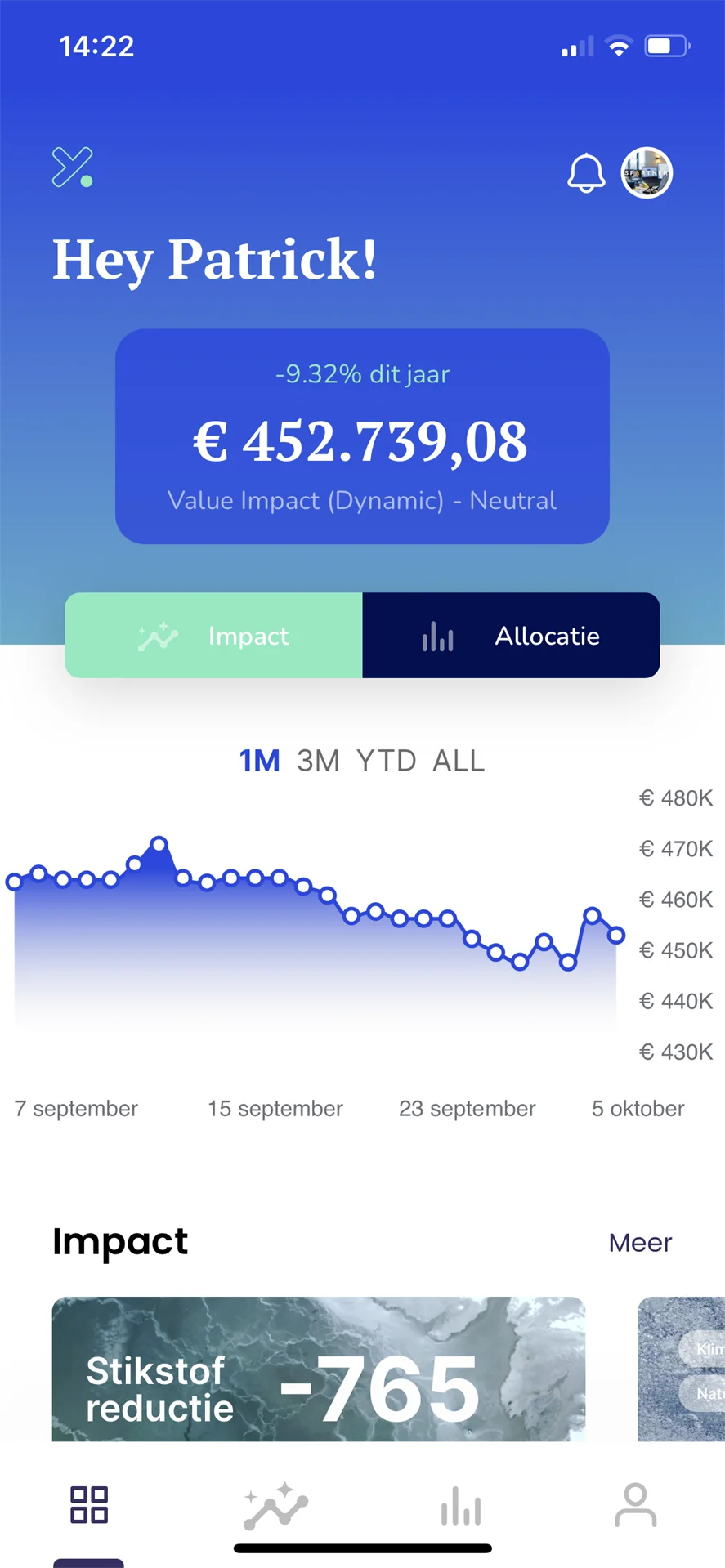725x1568 pixels.
Task: Open the bar chart tab
Action: pos(461,1505)
